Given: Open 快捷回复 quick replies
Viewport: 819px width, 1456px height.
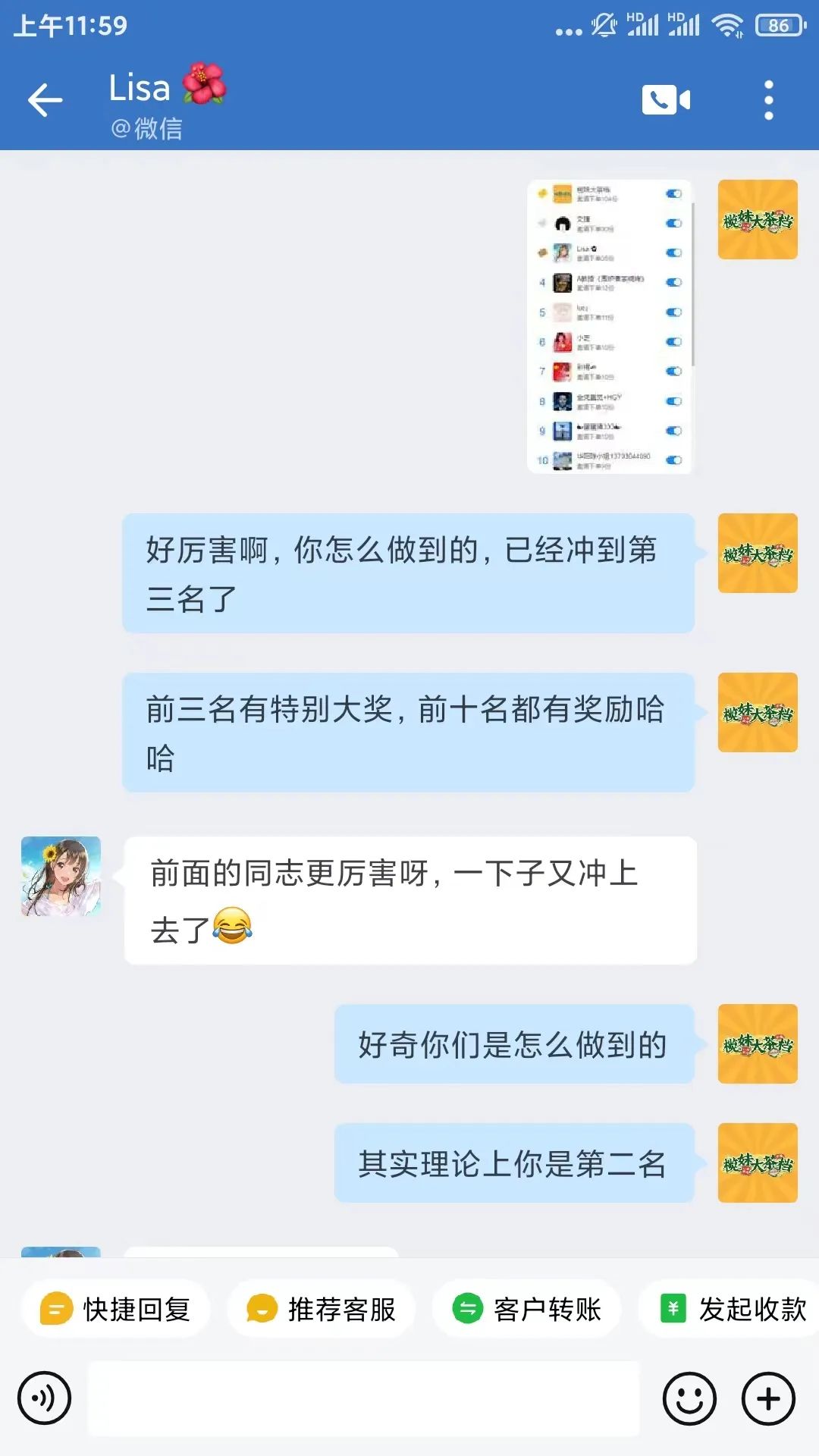Looking at the screenshot, I should click(x=115, y=1309).
